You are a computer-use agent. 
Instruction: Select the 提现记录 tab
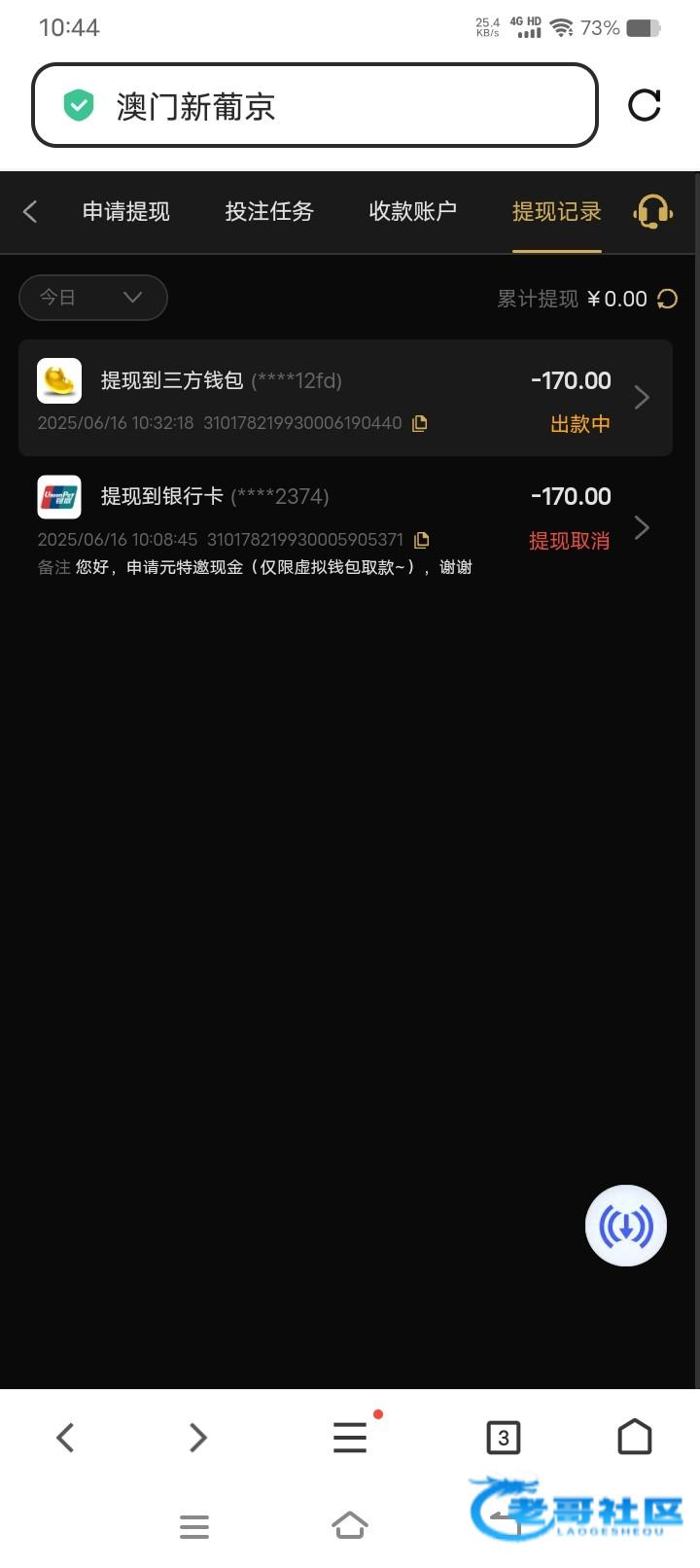556,211
